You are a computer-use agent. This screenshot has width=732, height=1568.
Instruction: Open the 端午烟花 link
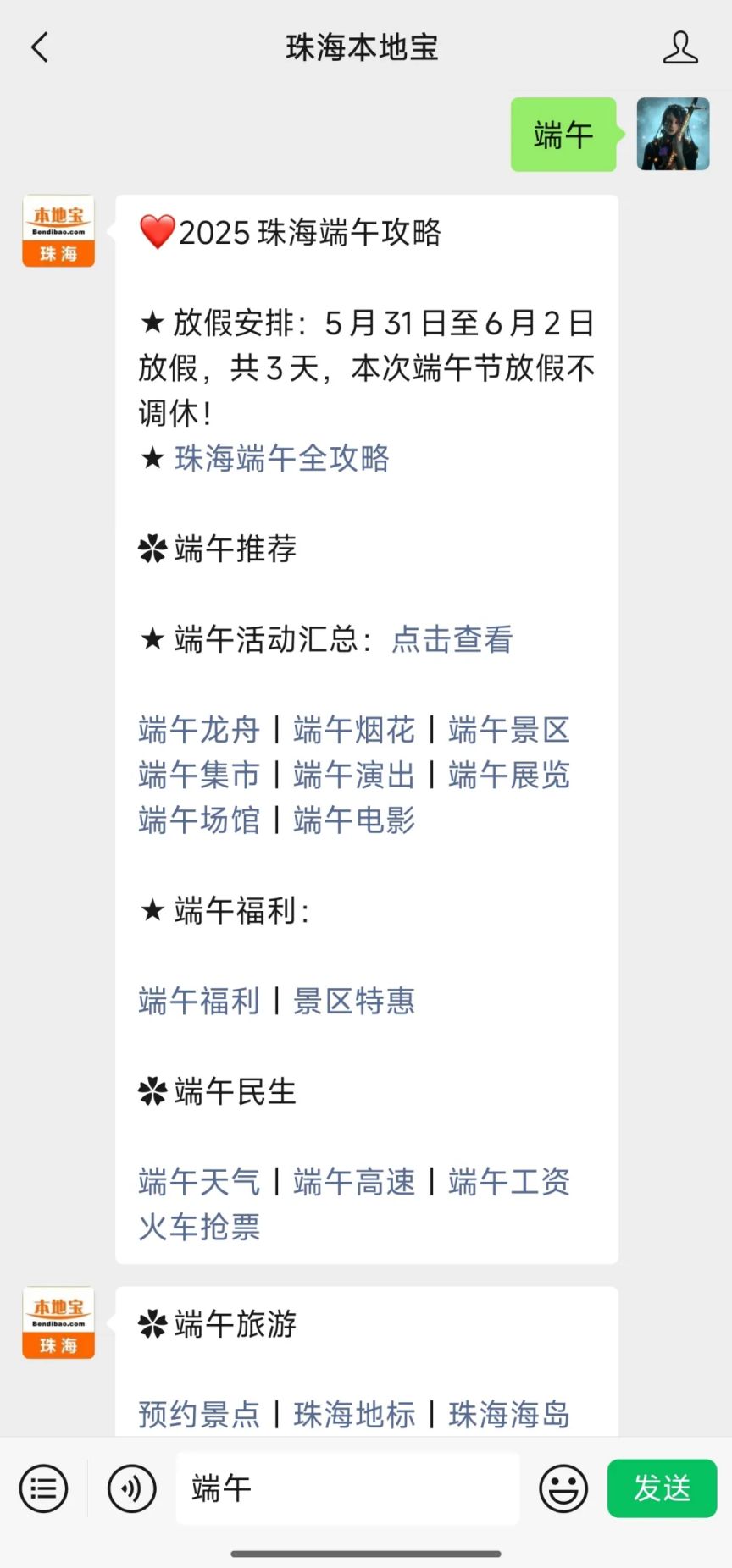[354, 729]
